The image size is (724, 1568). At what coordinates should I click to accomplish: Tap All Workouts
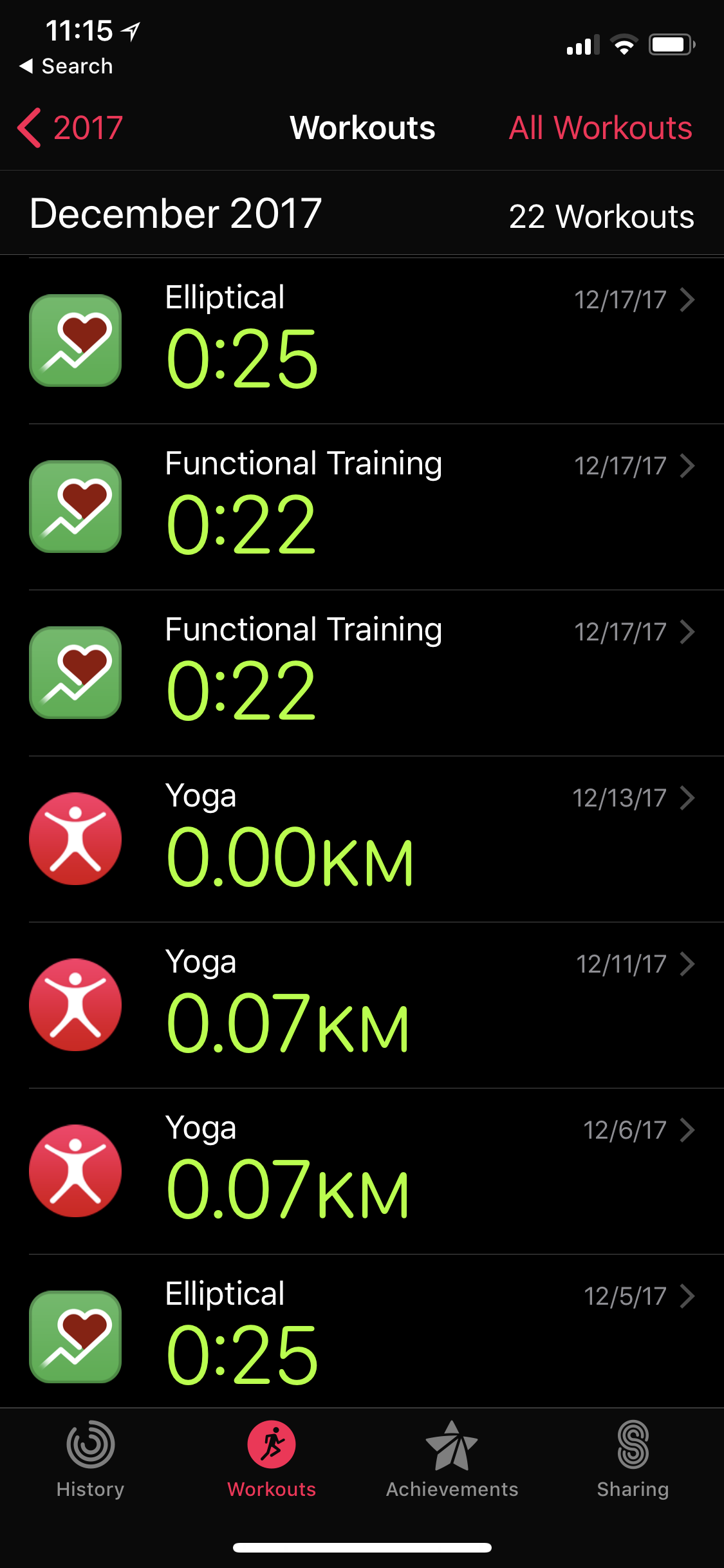(x=600, y=127)
